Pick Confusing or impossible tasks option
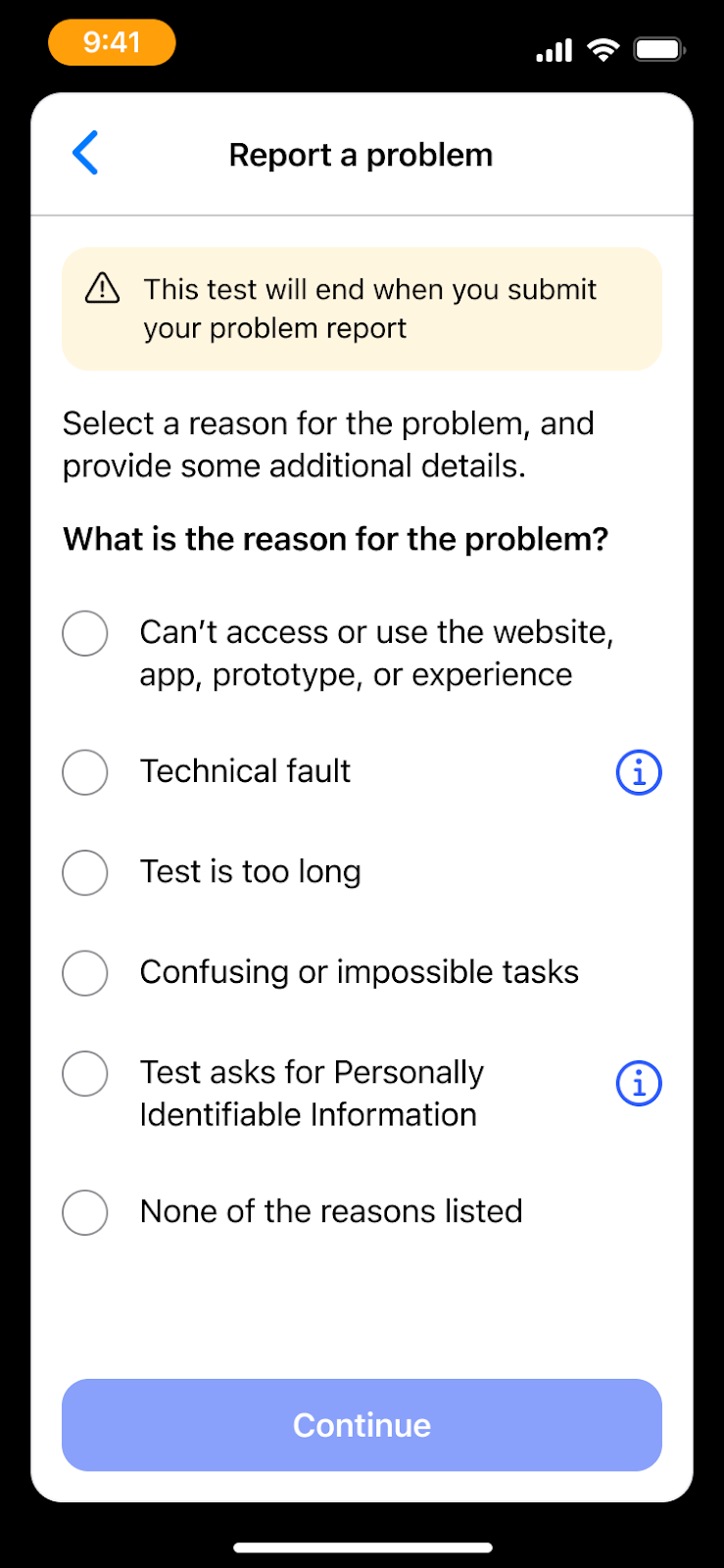The height and width of the screenshot is (1568, 724). point(85,972)
